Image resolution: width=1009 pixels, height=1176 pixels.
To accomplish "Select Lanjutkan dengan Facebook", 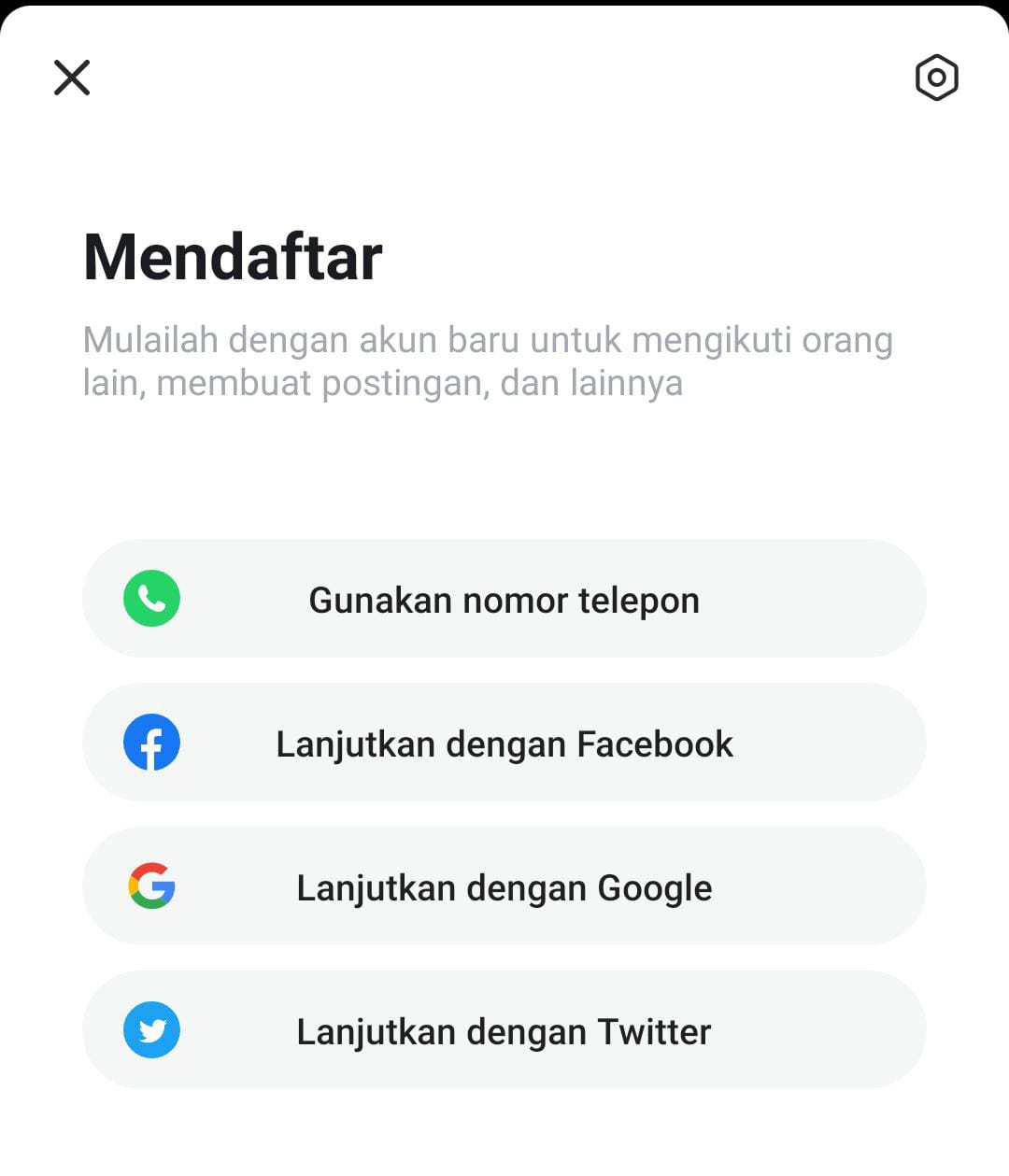I will (x=504, y=743).
